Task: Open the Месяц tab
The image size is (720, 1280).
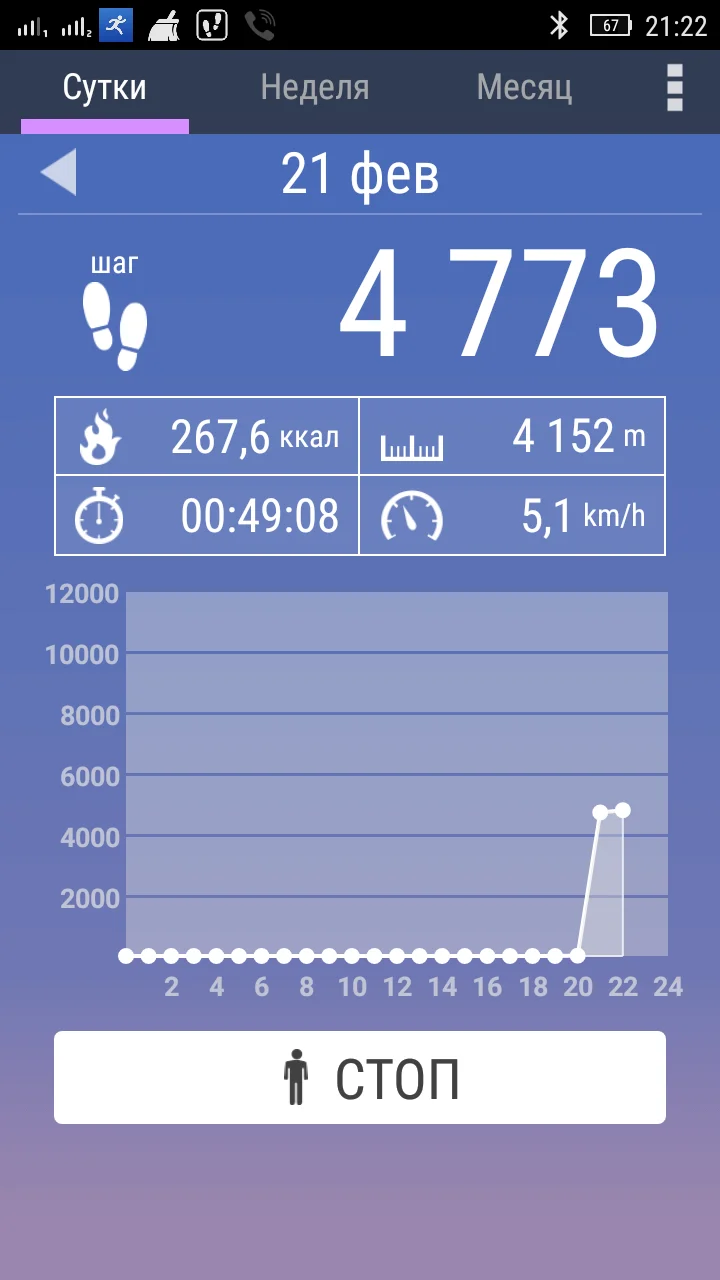Action: [524, 89]
